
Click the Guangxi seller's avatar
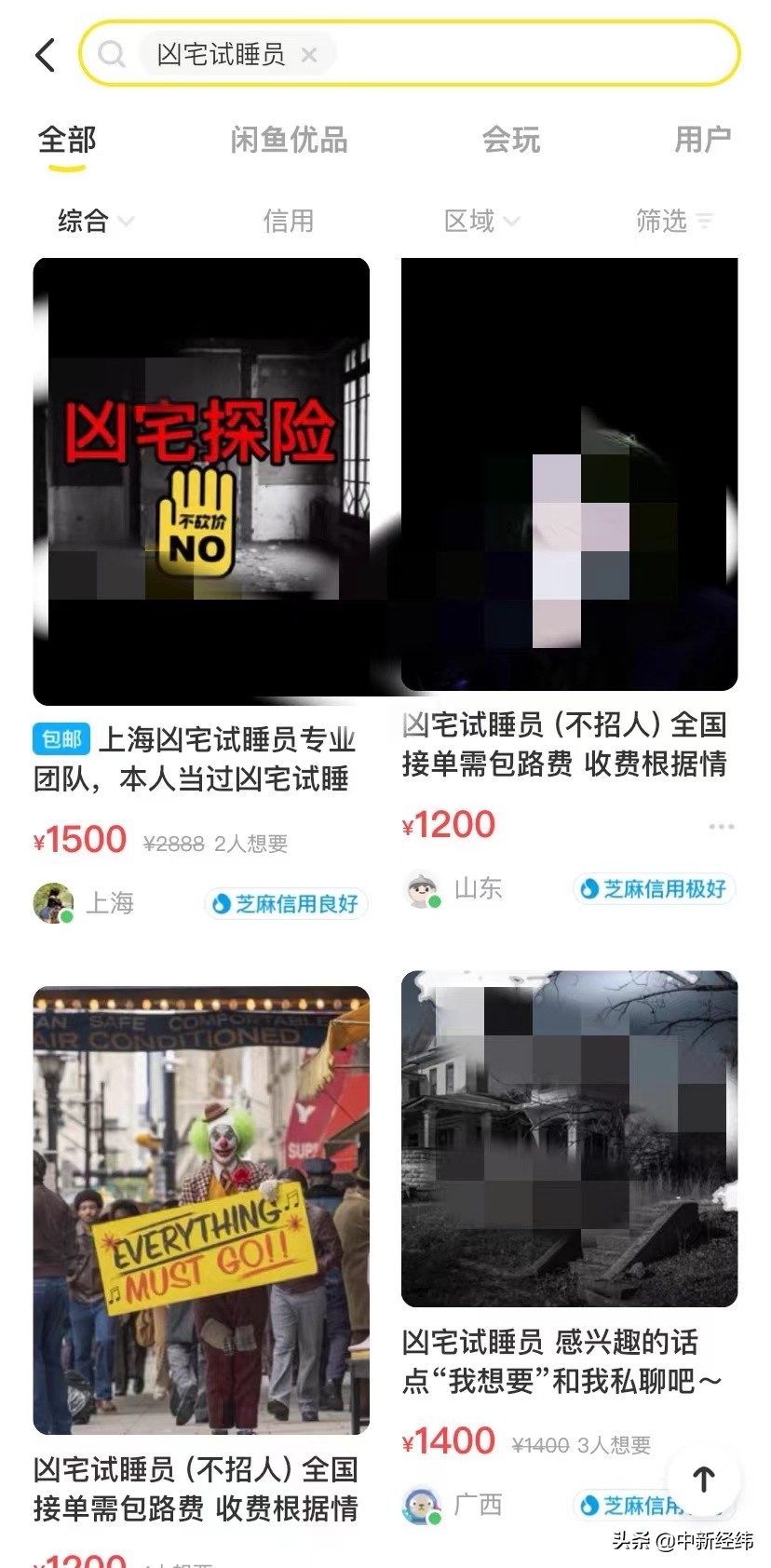pos(422,1501)
